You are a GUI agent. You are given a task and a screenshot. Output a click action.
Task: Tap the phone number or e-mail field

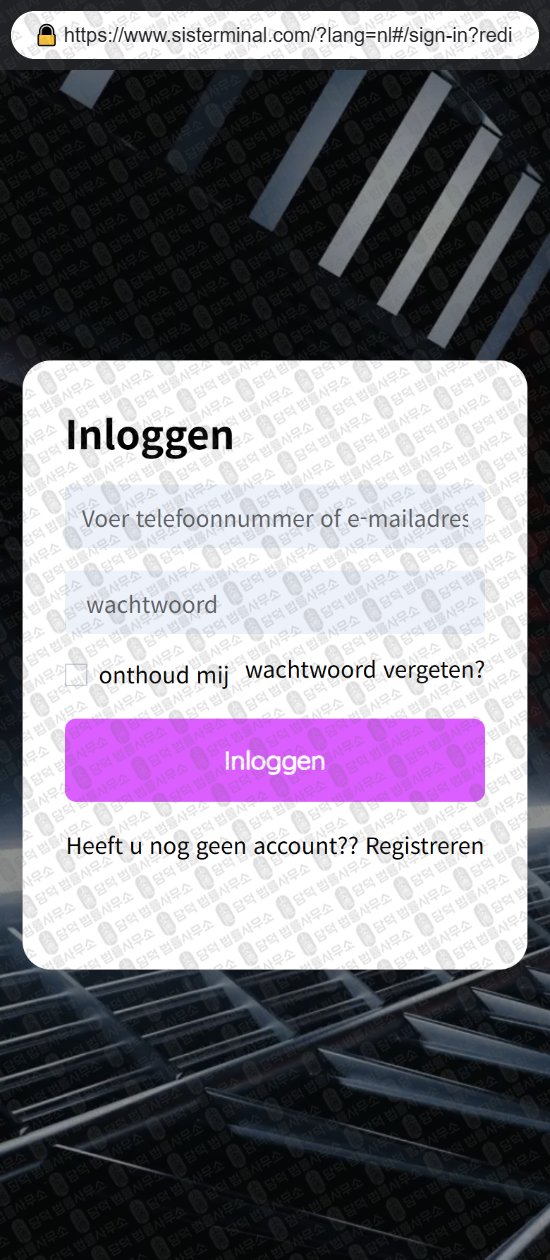point(275,518)
